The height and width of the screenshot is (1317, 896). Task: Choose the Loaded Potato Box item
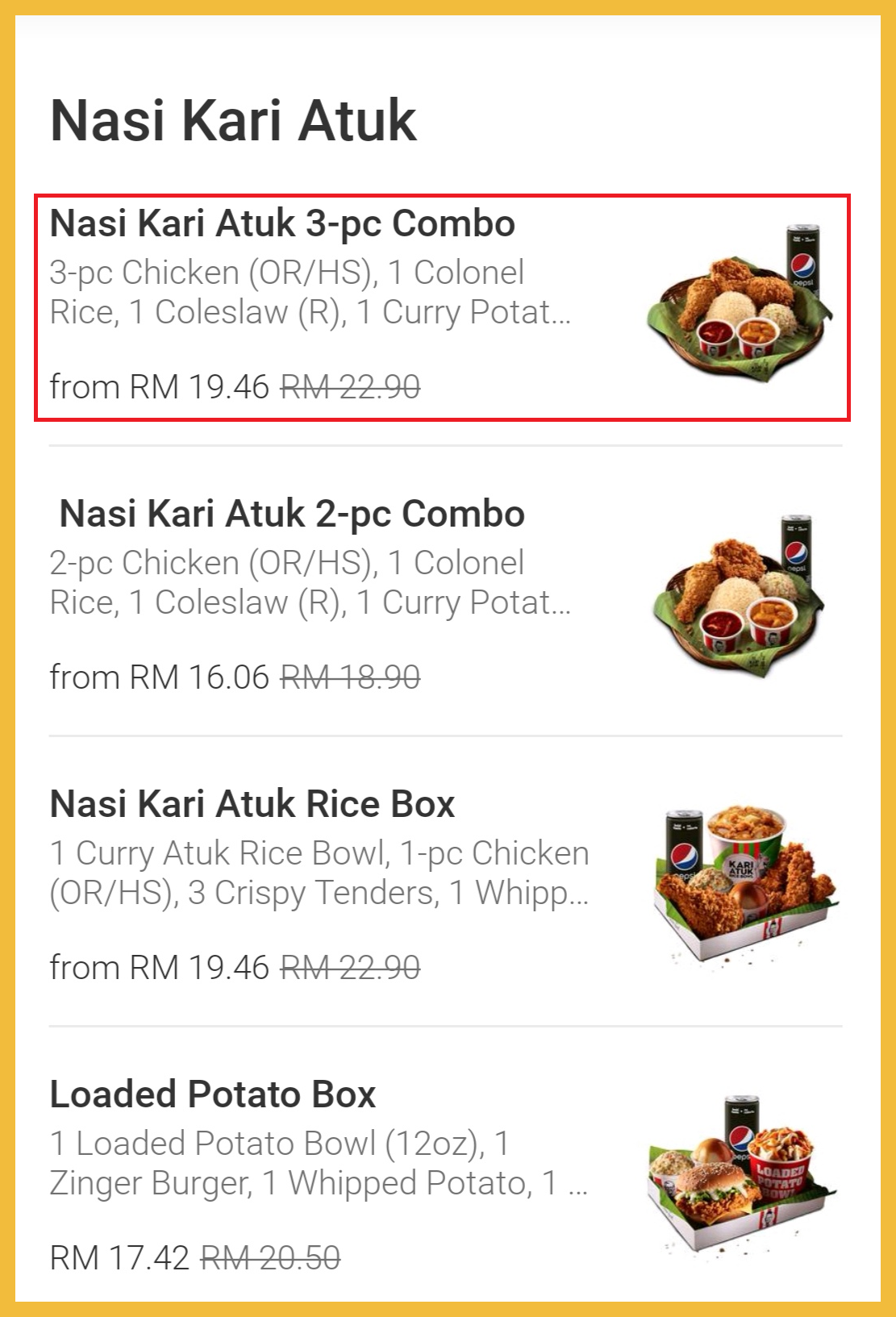(x=213, y=1095)
